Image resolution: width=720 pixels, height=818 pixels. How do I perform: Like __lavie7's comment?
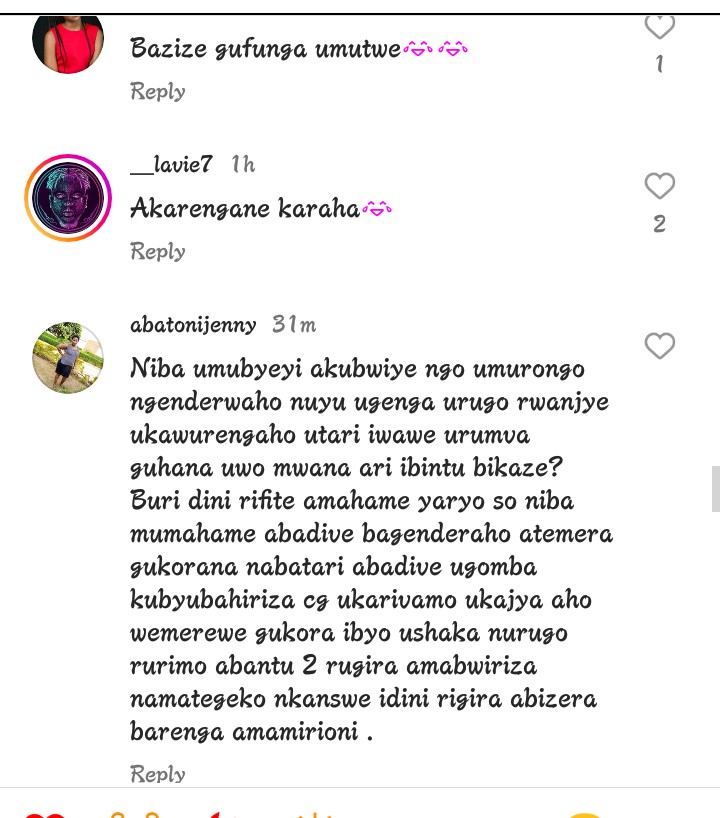pyautogui.click(x=659, y=186)
